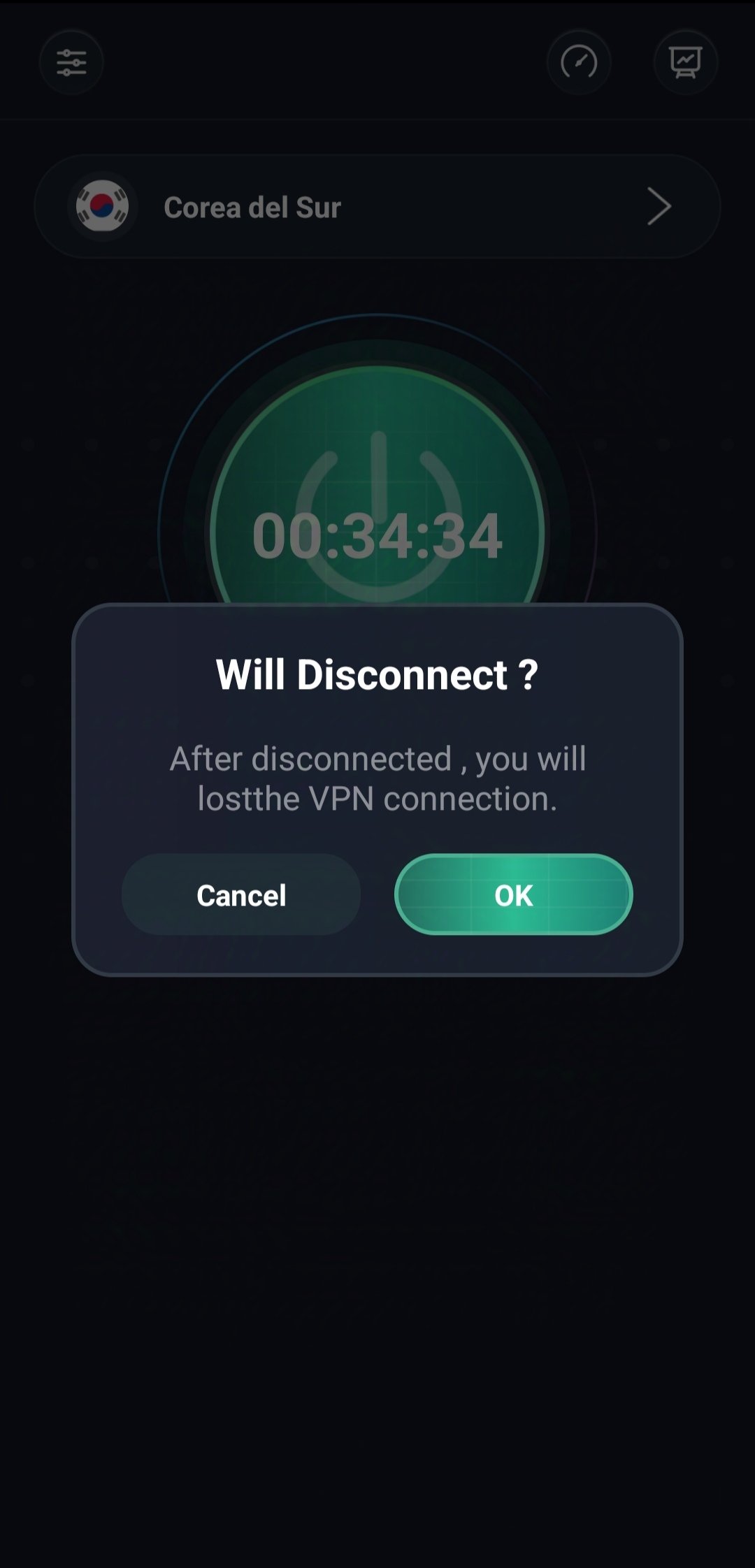
Task: Cancel the disconnect dialog
Action: [241, 894]
